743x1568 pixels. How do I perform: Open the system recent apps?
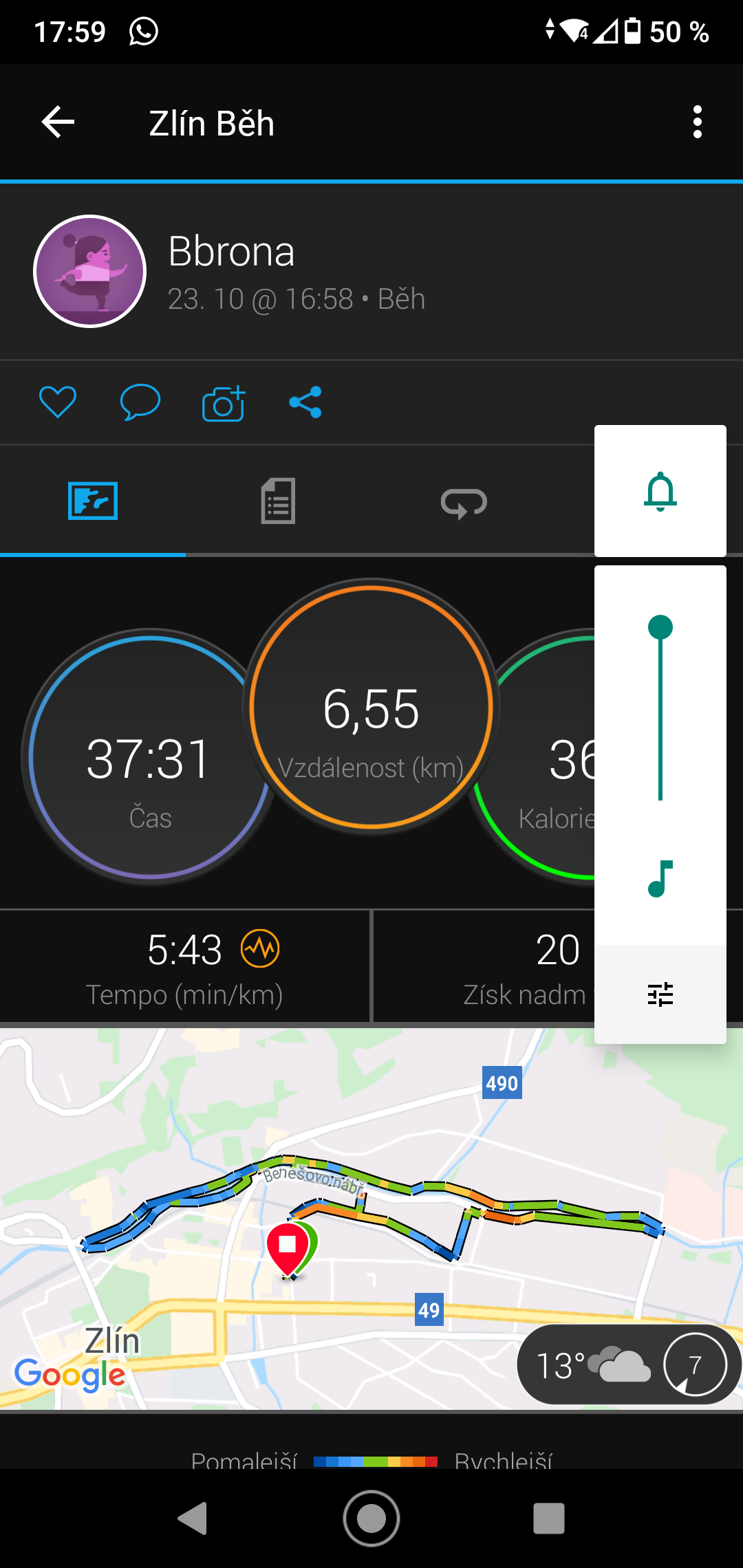[549, 1518]
